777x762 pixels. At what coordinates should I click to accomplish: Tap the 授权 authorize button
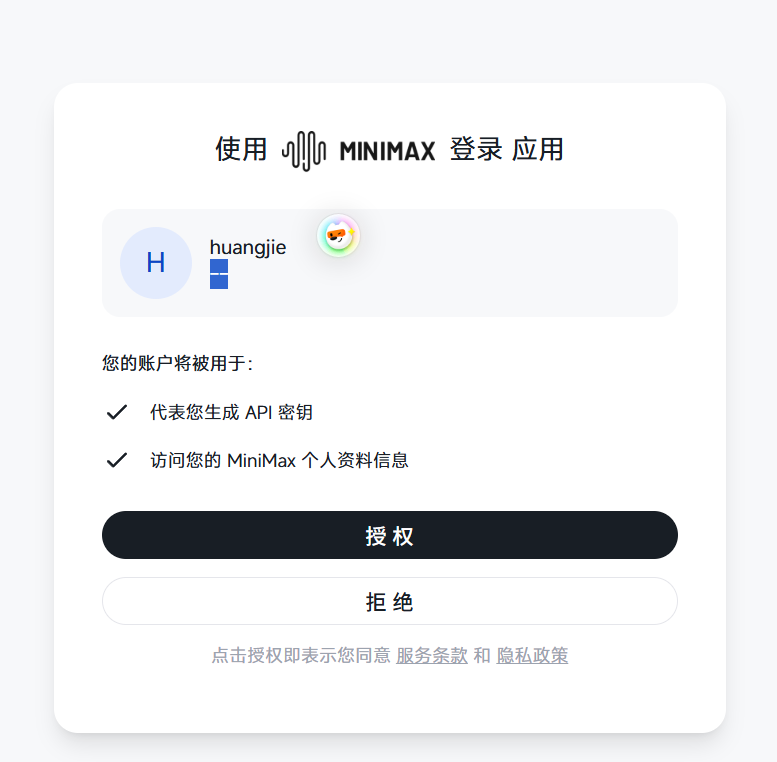[389, 535]
